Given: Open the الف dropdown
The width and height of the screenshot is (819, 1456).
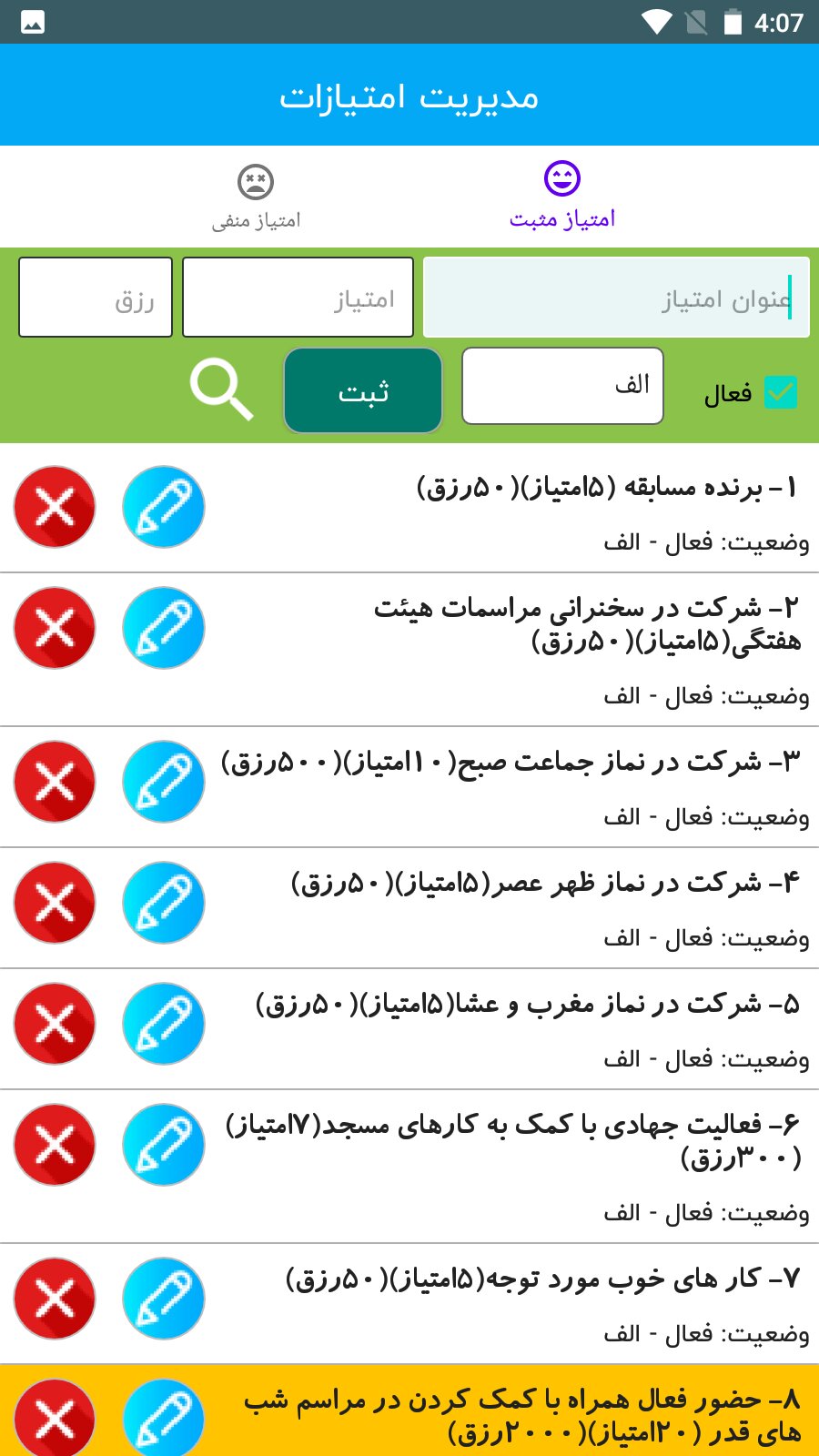Looking at the screenshot, I should point(562,386).
